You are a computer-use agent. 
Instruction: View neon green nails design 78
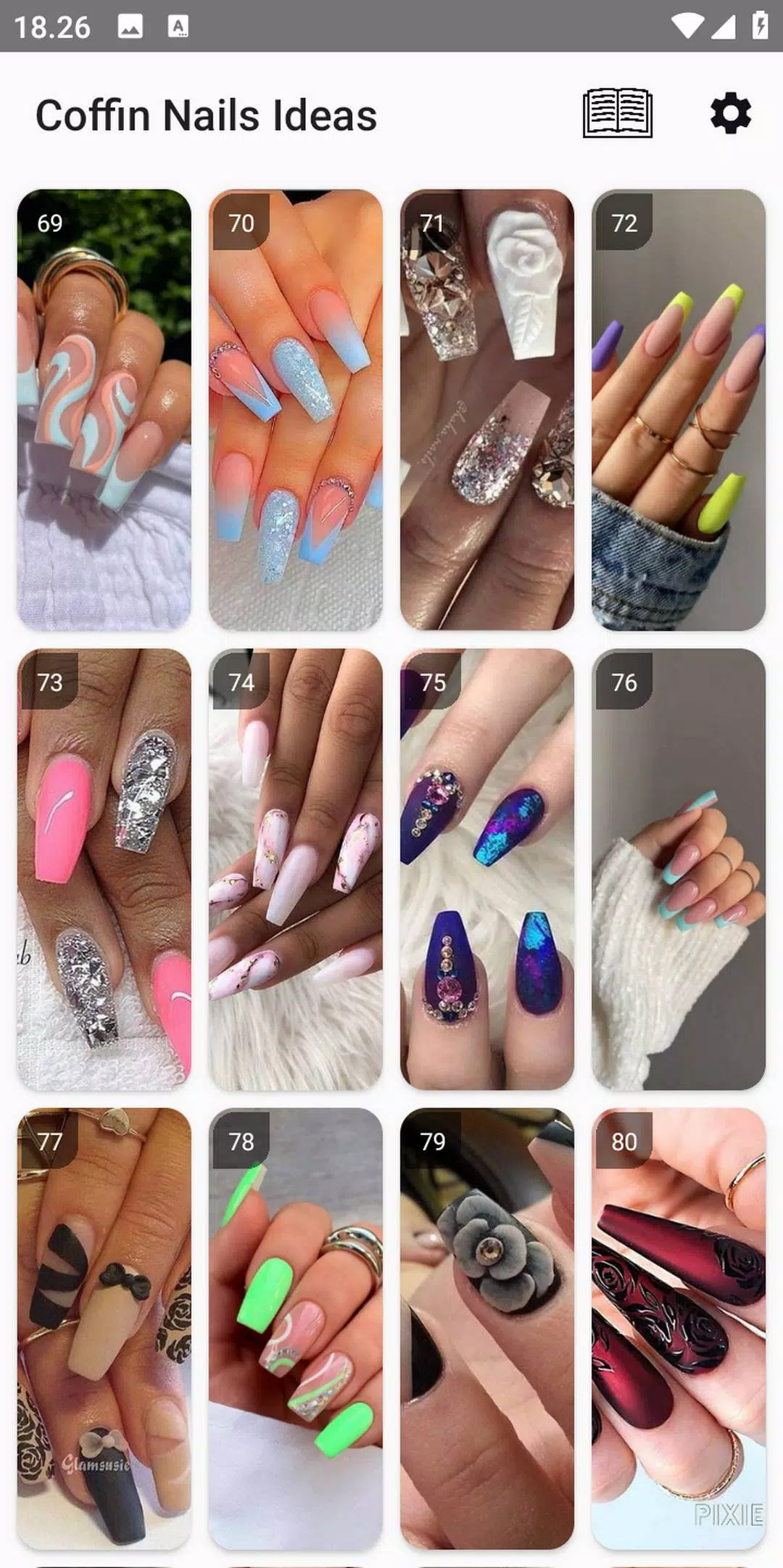pos(296,1327)
